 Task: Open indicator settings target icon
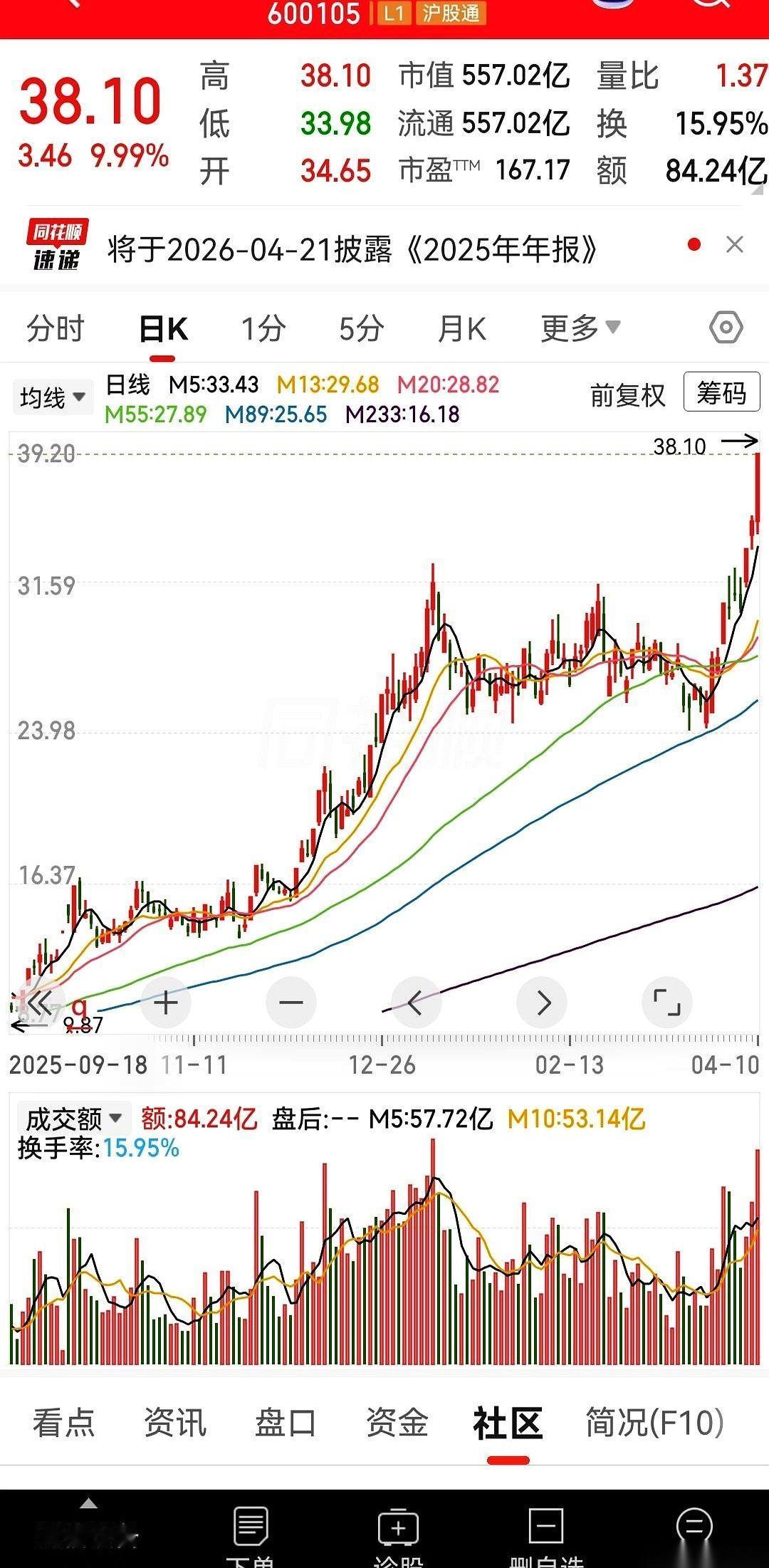click(726, 328)
